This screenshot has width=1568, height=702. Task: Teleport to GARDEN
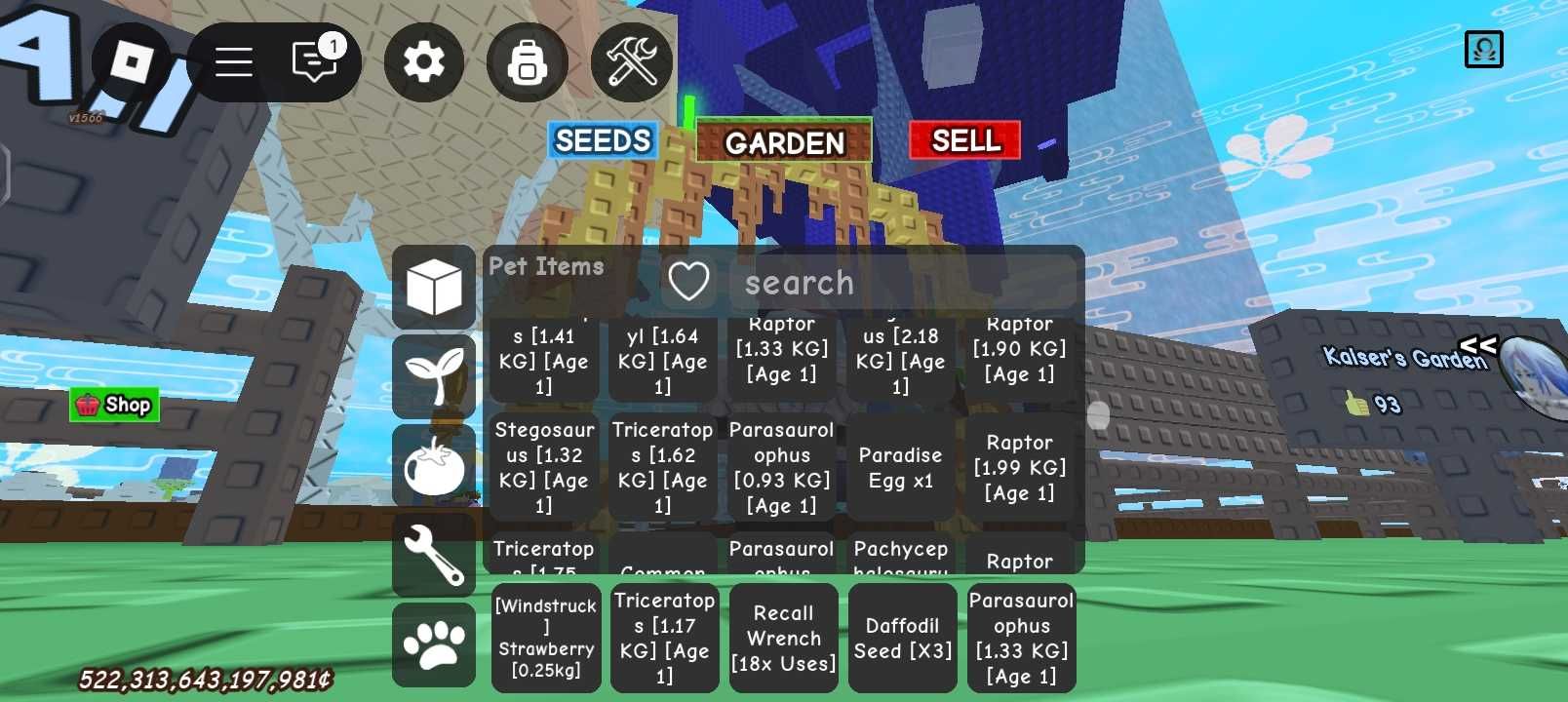coord(784,143)
